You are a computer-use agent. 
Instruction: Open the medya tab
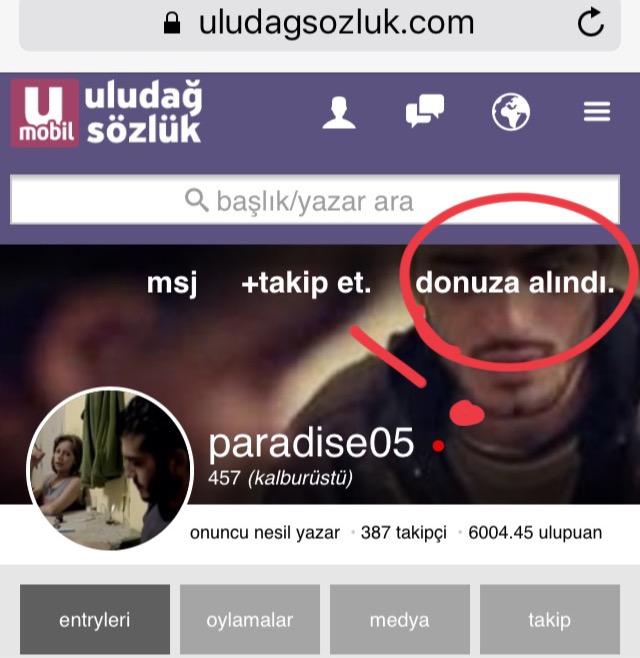pyautogui.click(x=399, y=620)
